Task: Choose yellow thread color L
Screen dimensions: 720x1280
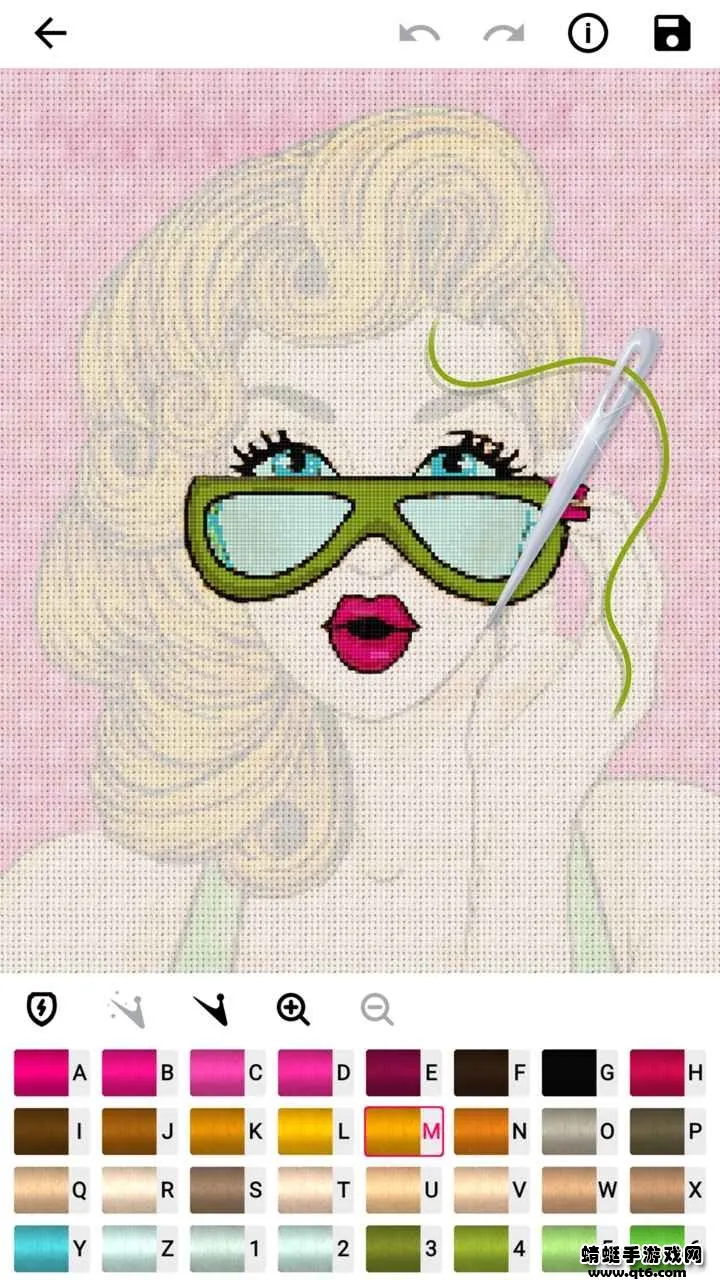Action: [x=316, y=1132]
